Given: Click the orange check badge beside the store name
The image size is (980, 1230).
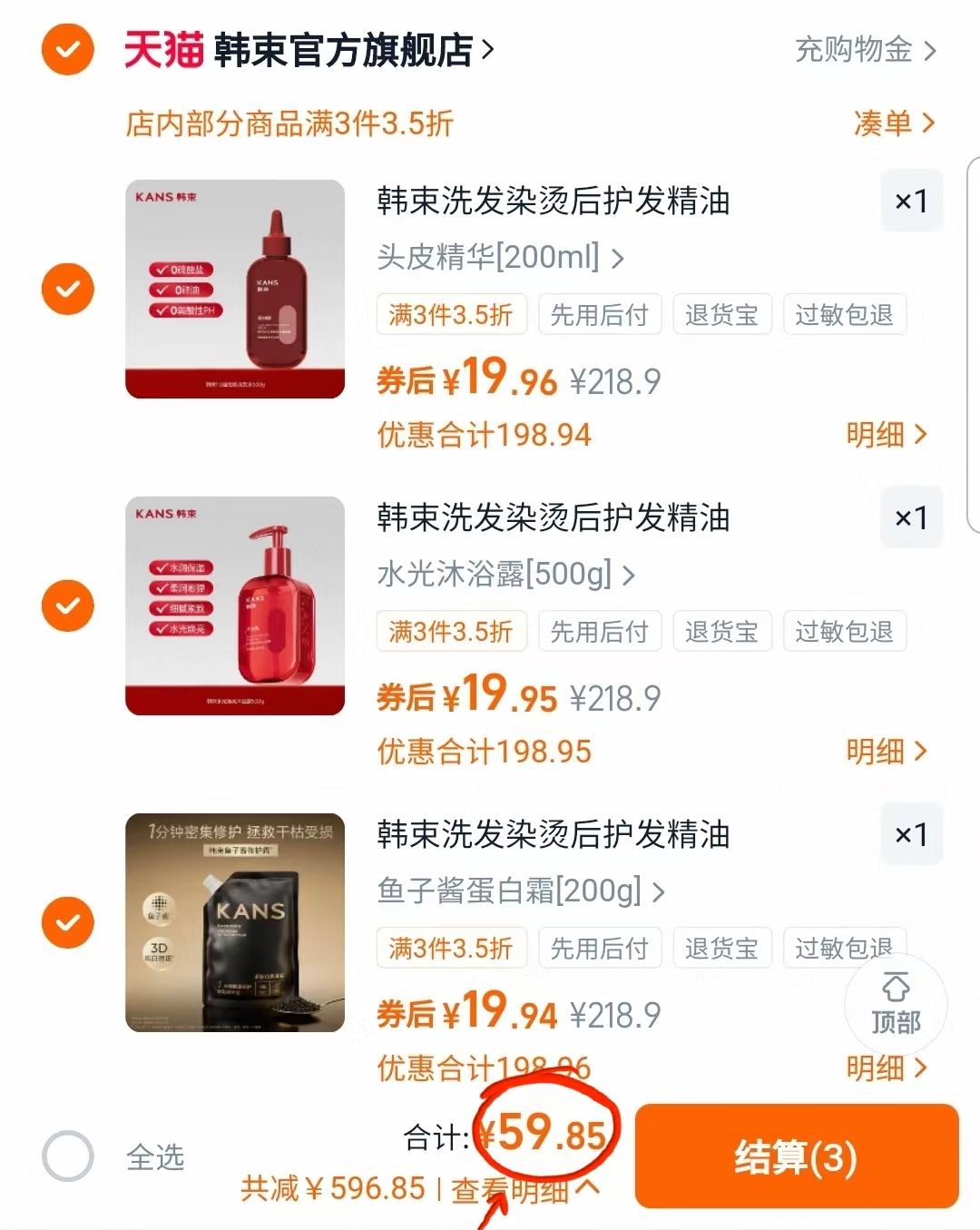Looking at the screenshot, I should pyautogui.click(x=67, y=50).
